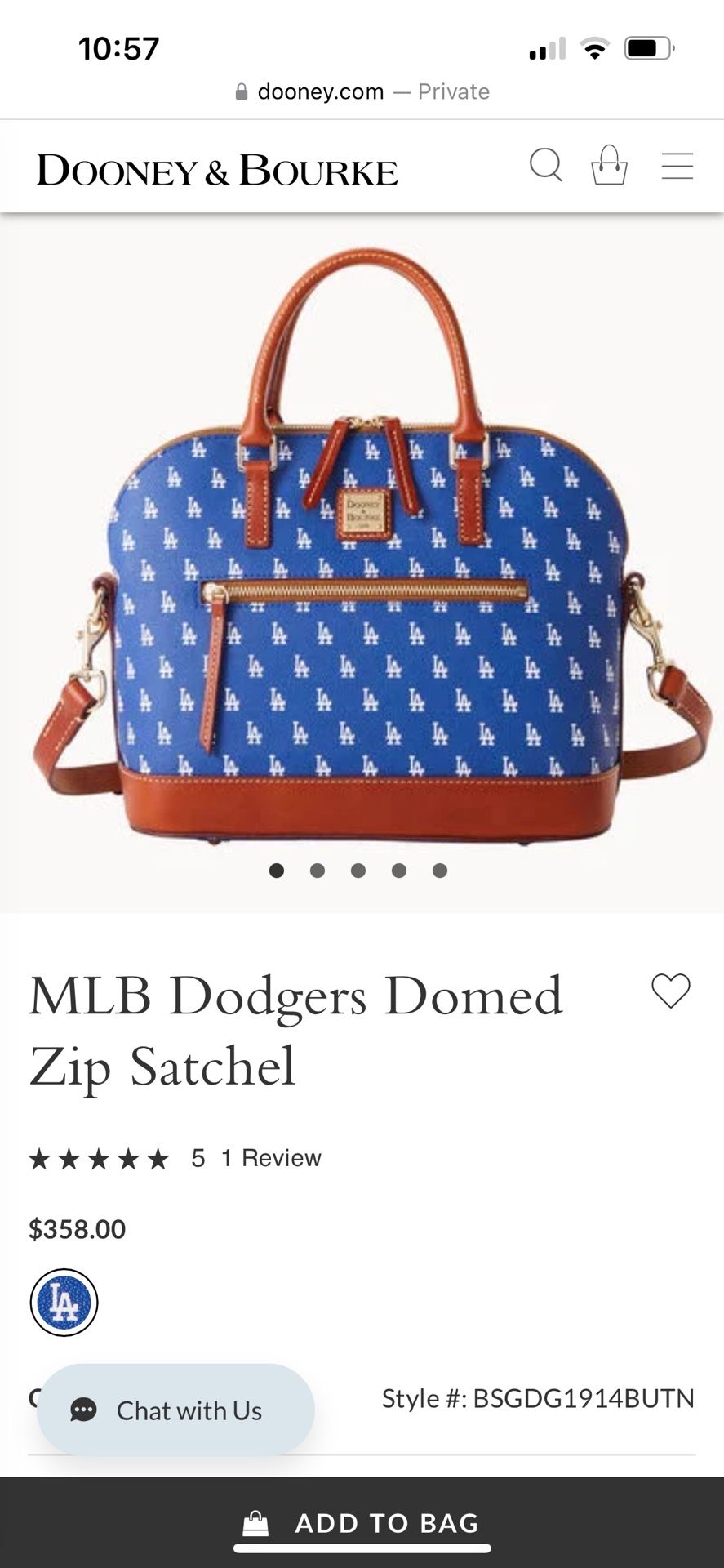The image size is (724, 1568).
Task: Open the hamburger menu
Action: (x=677, y=166)
